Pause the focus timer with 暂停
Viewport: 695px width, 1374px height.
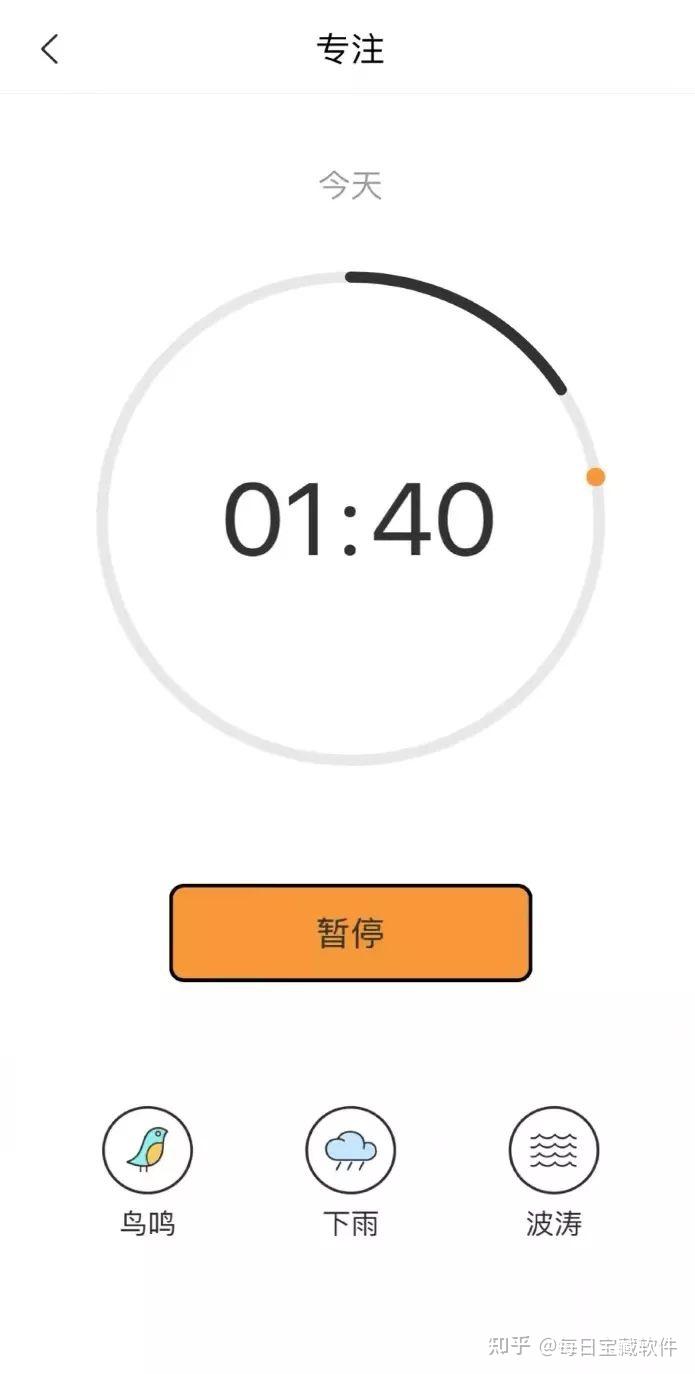[350, 932]
